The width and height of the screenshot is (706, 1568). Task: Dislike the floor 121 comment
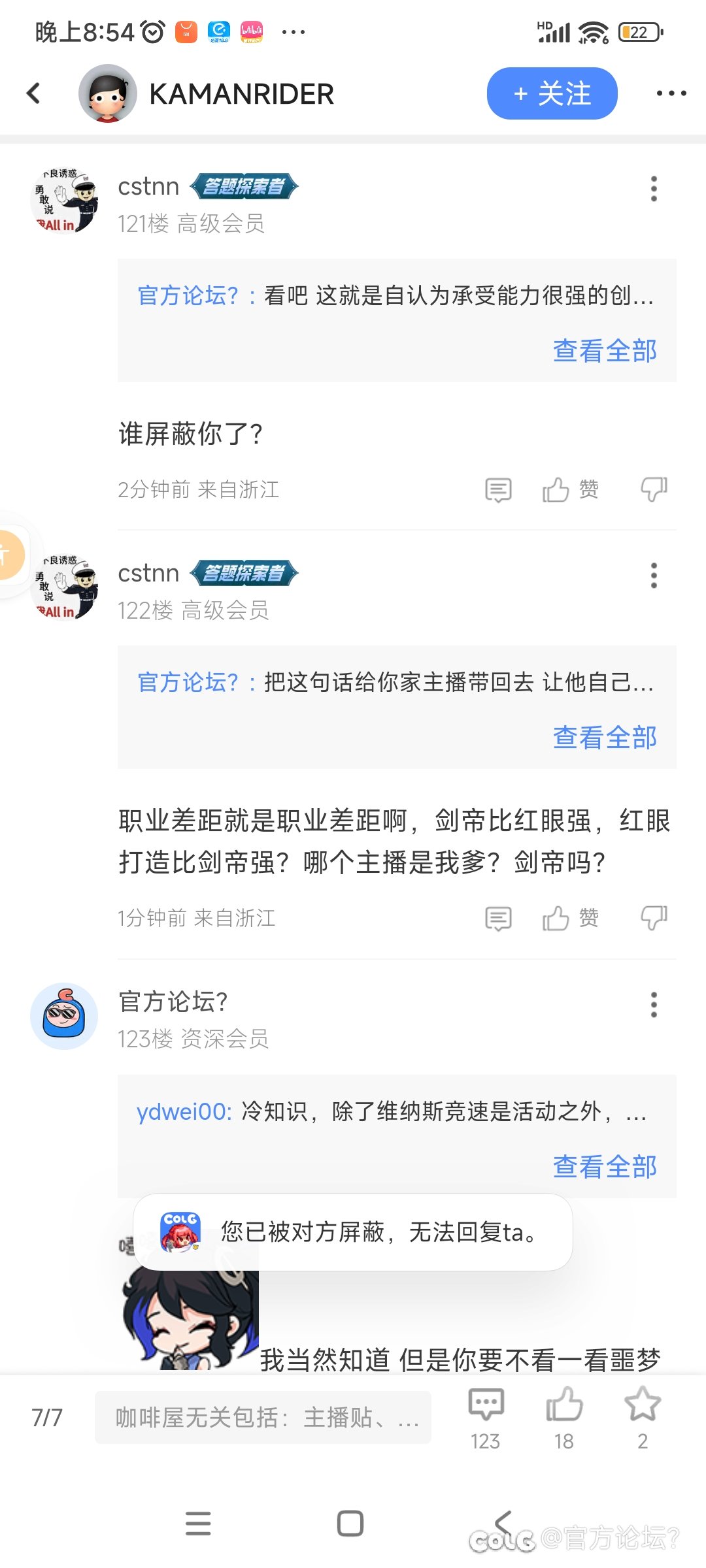point(654,489)
